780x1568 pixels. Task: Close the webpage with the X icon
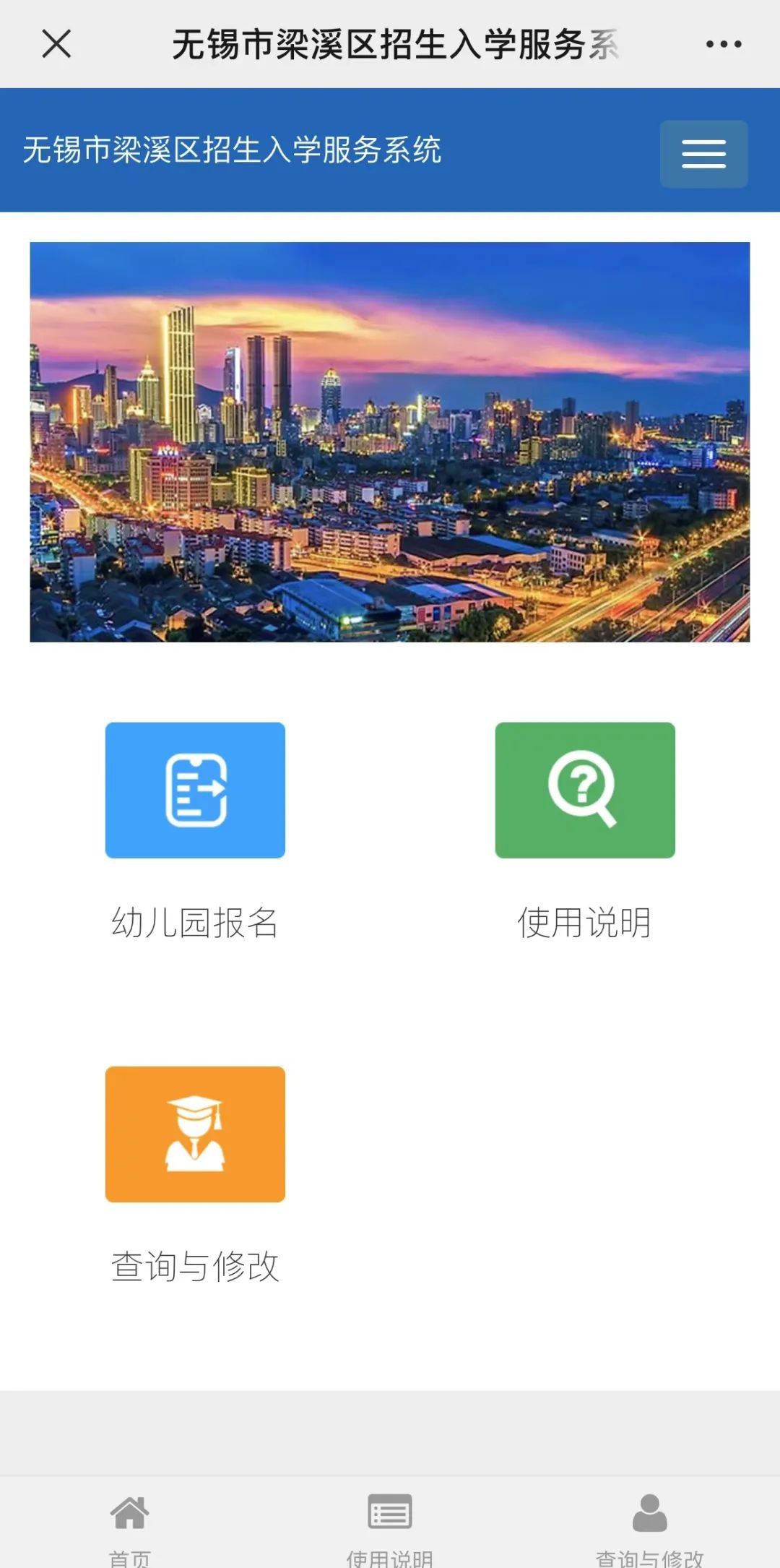56,44
